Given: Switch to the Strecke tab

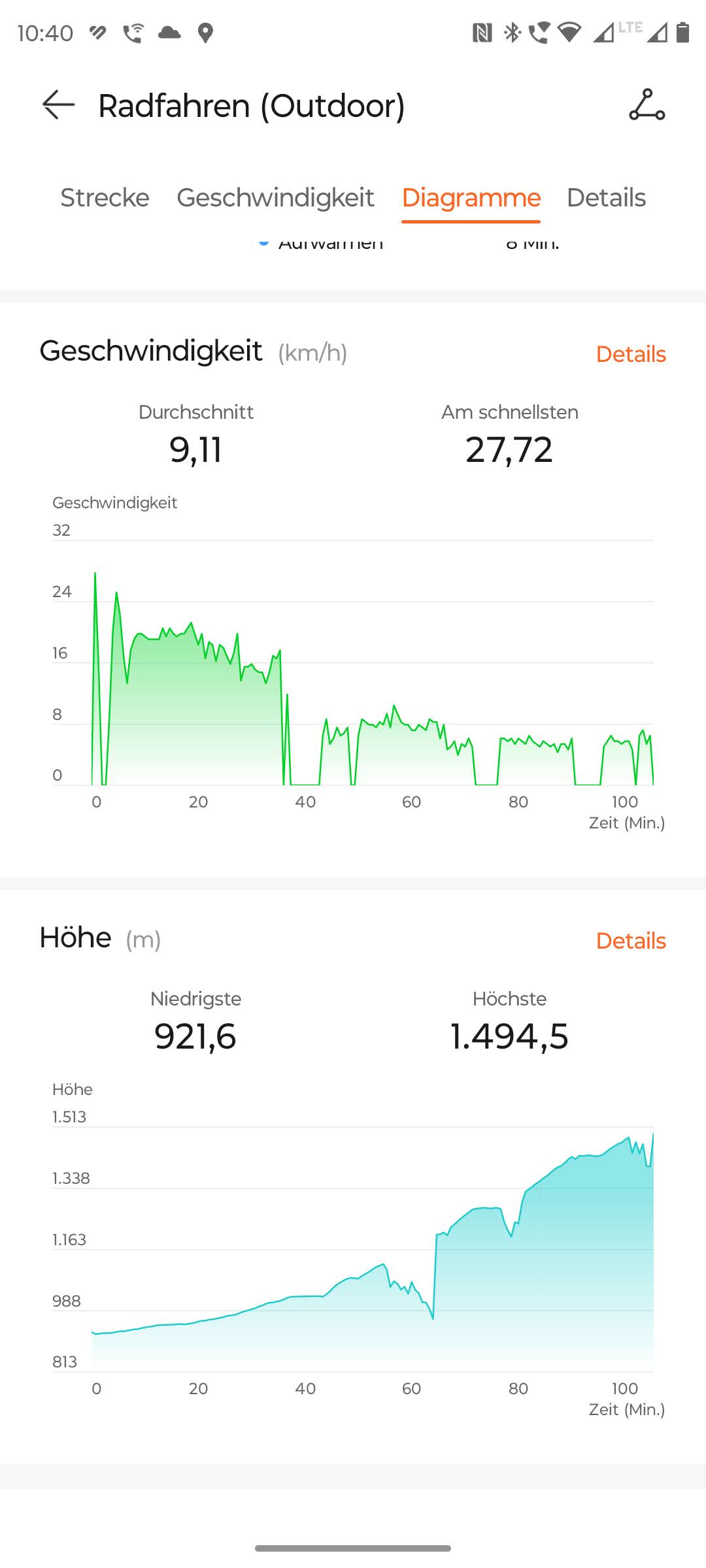Looking at the screenshot, I should pyautogui.click(x=105, y=198).
